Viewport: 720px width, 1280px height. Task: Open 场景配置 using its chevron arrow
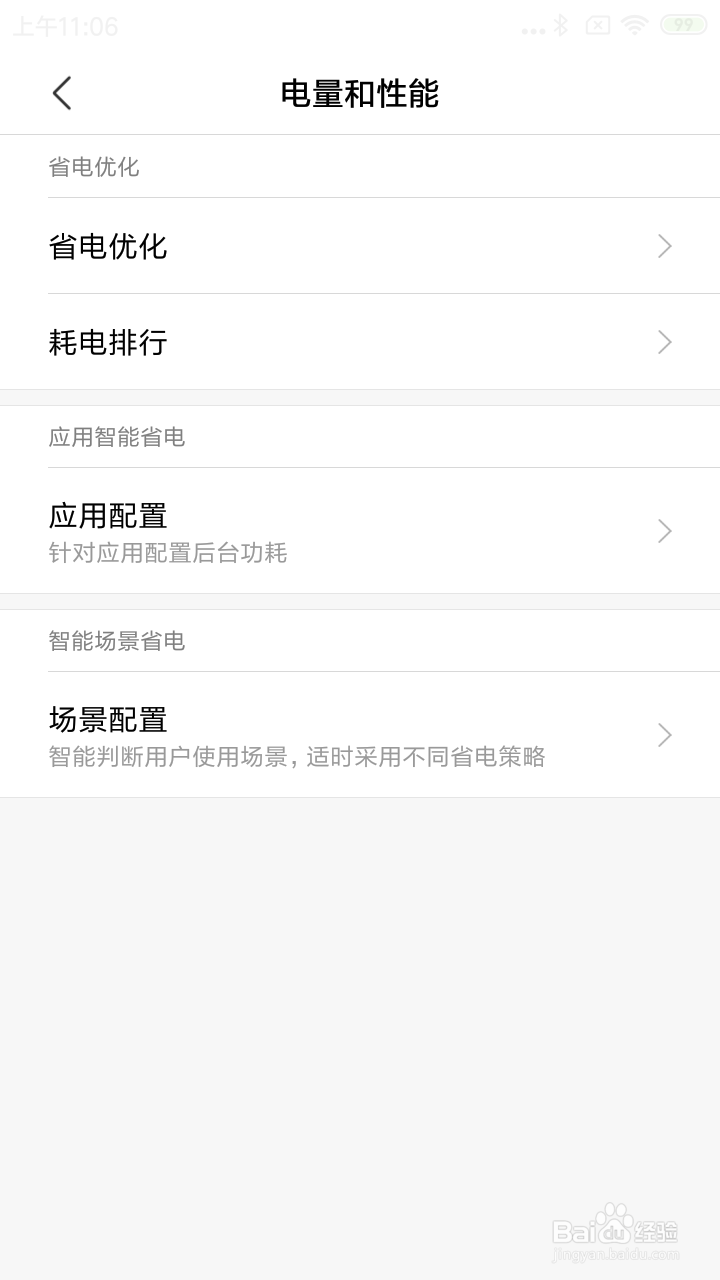pyautogui.click(x=664, y=735)
